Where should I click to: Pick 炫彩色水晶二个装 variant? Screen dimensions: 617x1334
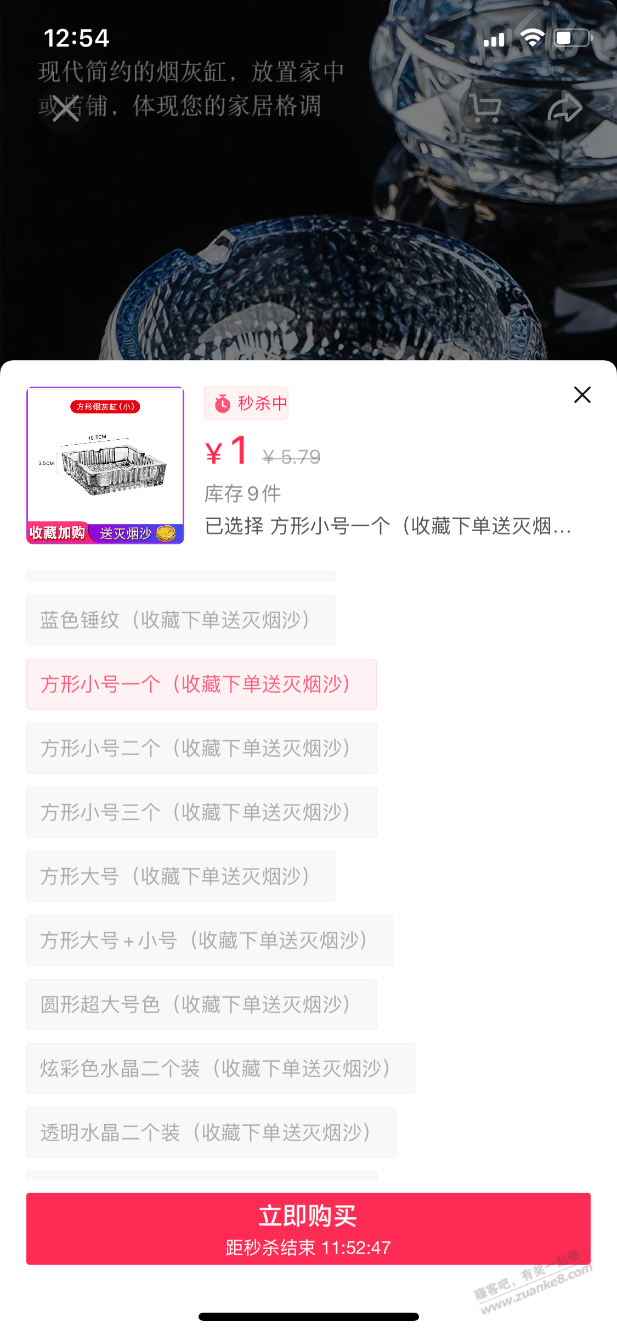(x=220, y=1068)
